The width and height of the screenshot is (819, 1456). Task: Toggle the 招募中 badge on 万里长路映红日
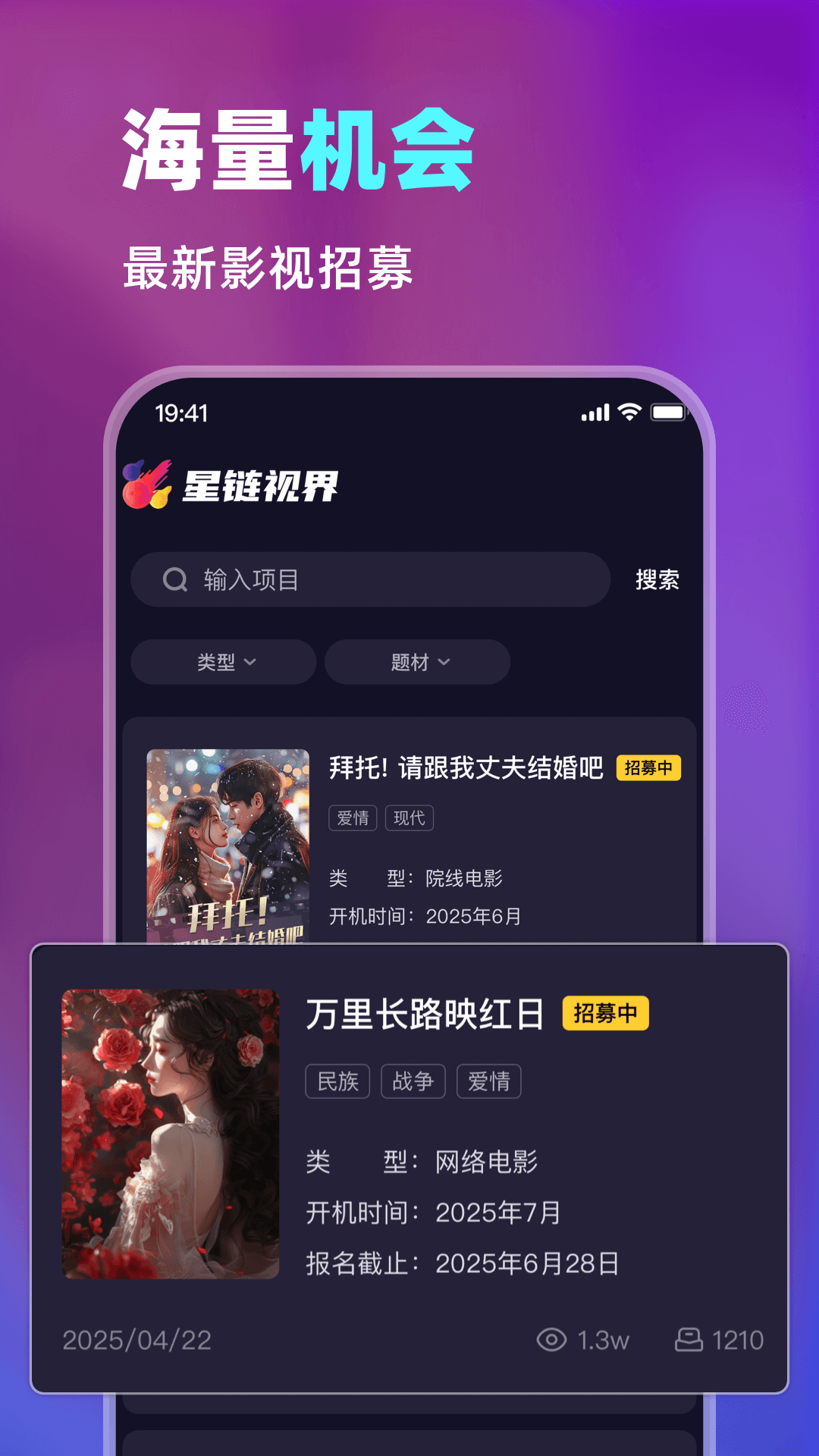pos(604,1012)
